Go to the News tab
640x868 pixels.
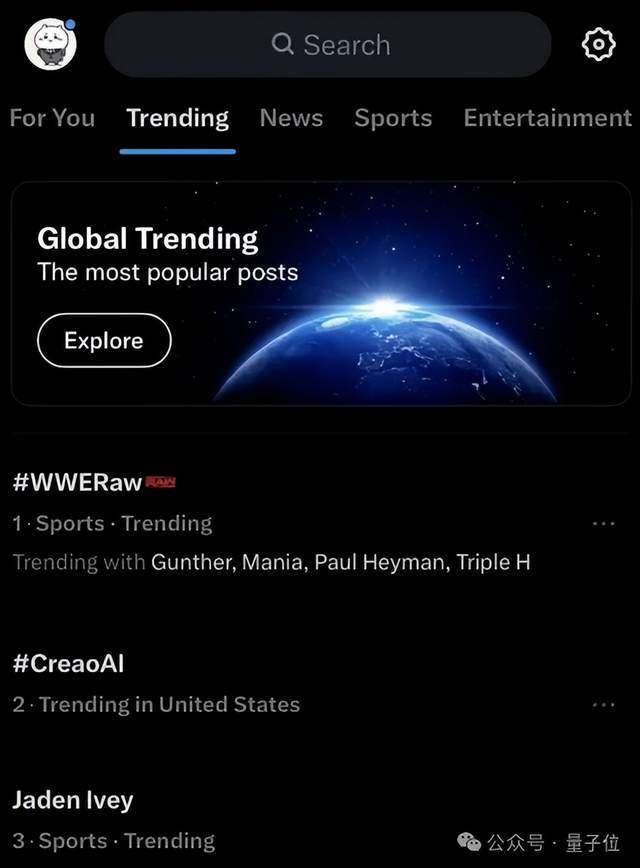tap(291, 118)
